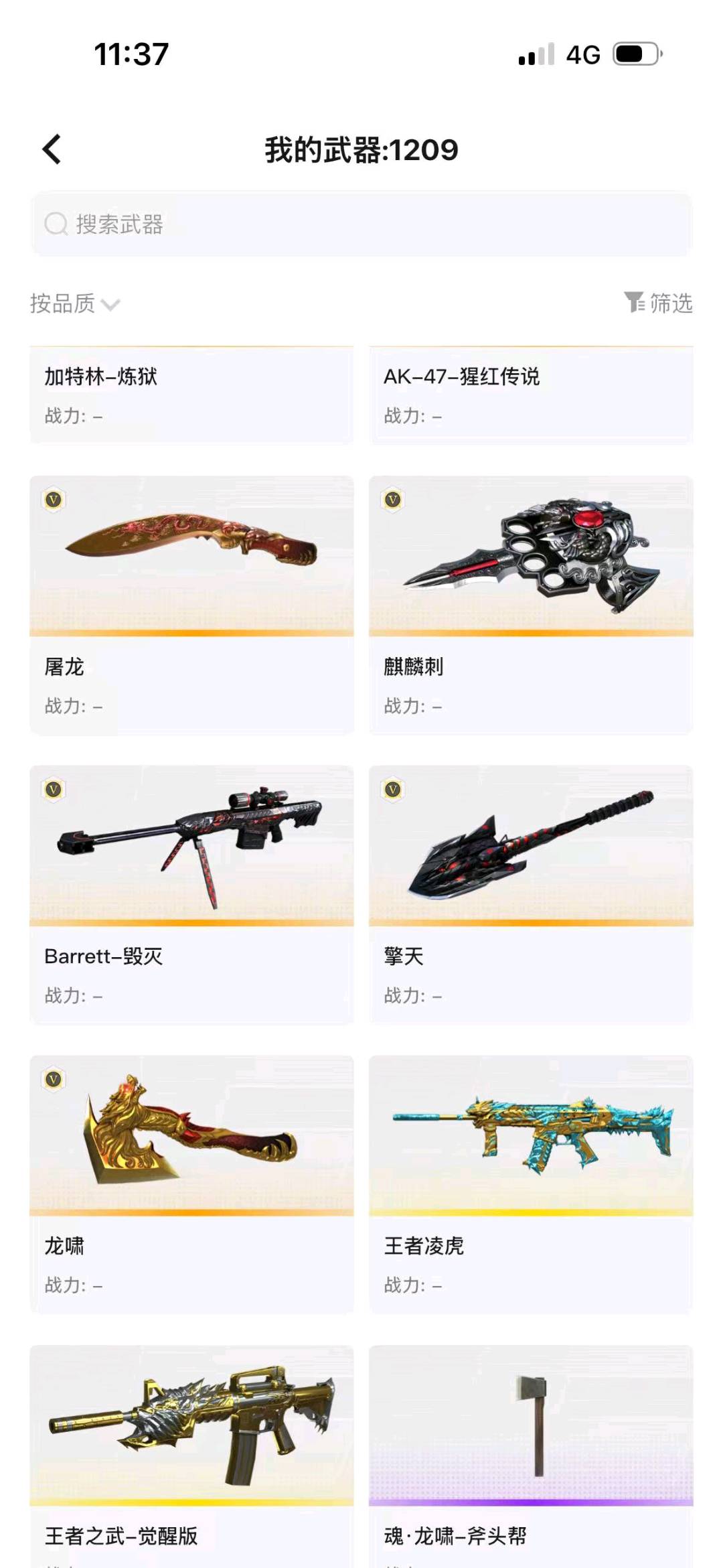Select the 王者凌虎 rifle card

(531, 1185)
